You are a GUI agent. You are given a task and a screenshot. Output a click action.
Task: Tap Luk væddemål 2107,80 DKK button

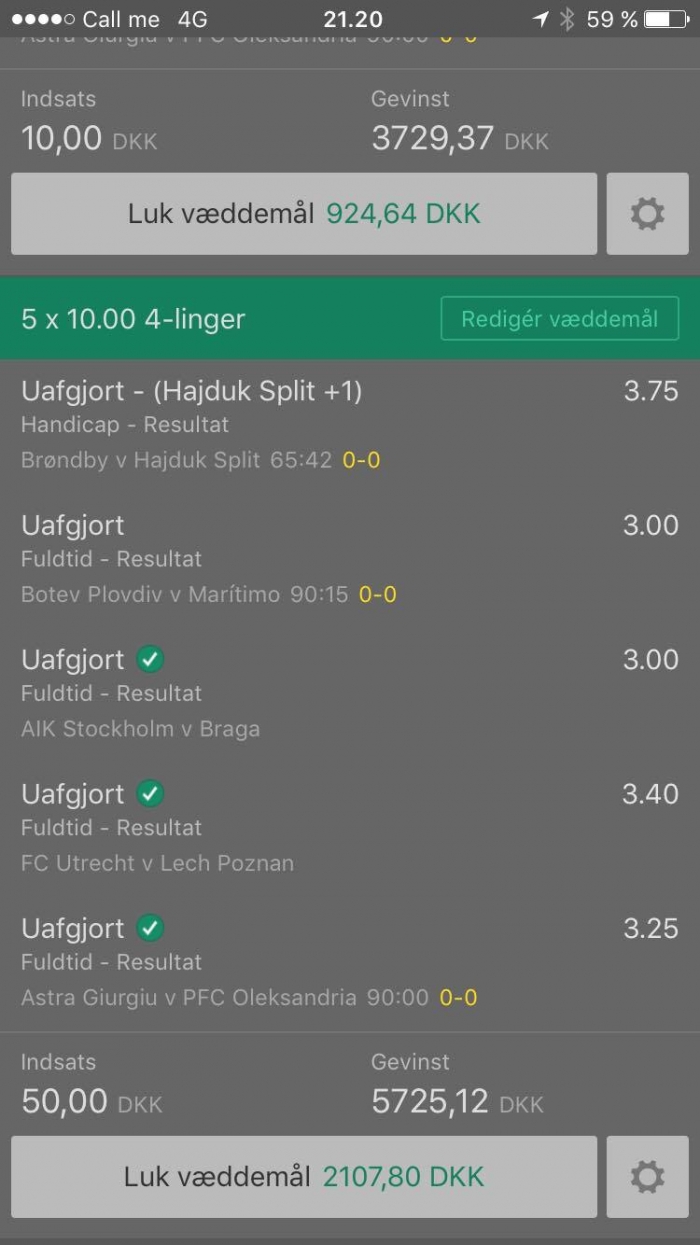[304, 1177]
